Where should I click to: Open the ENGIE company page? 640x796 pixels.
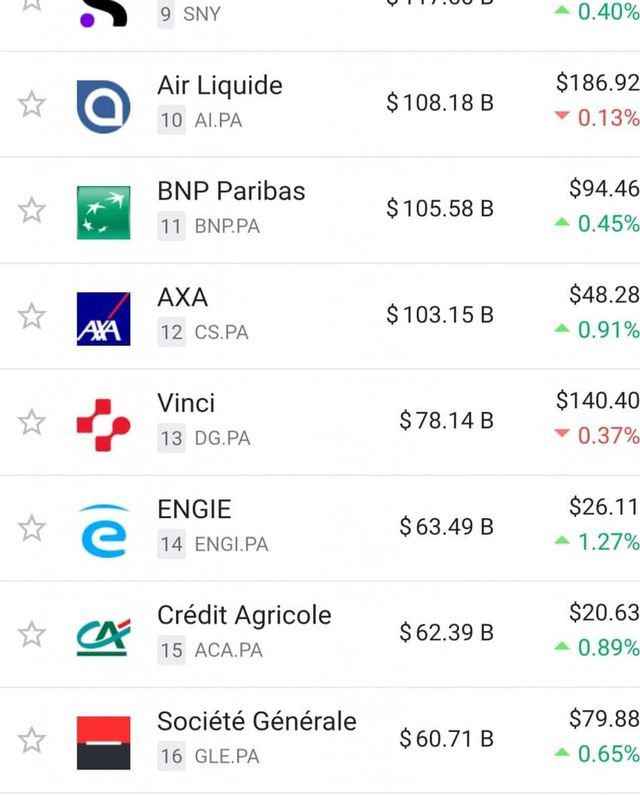coord(194,510)
